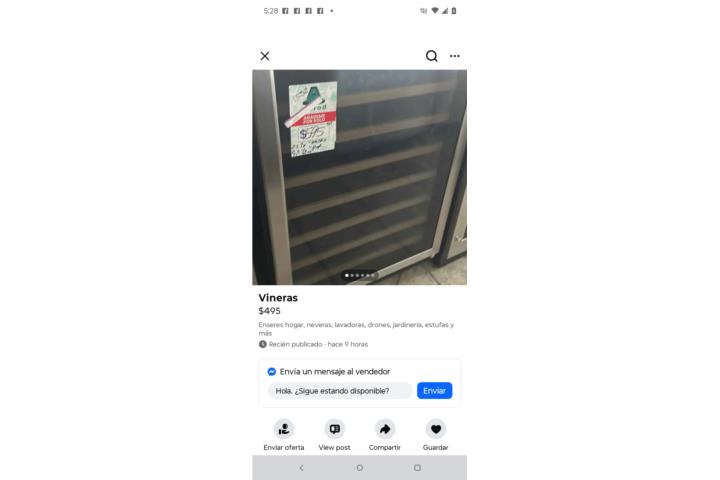Screen dimensions: 720x480
Task: Edit the 'Hola. ¿Sigue estando disponible?' message field
Action: pos(339,390)
